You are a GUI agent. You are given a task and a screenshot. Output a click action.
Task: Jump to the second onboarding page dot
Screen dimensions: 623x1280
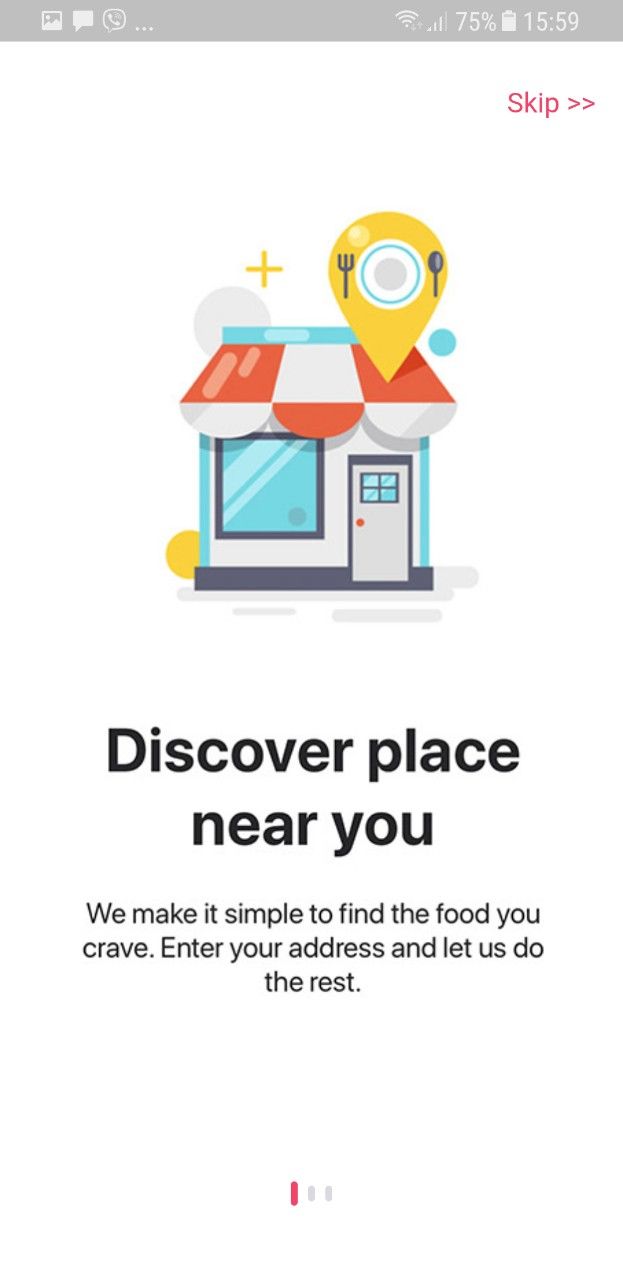click(x=312, y=1193)
